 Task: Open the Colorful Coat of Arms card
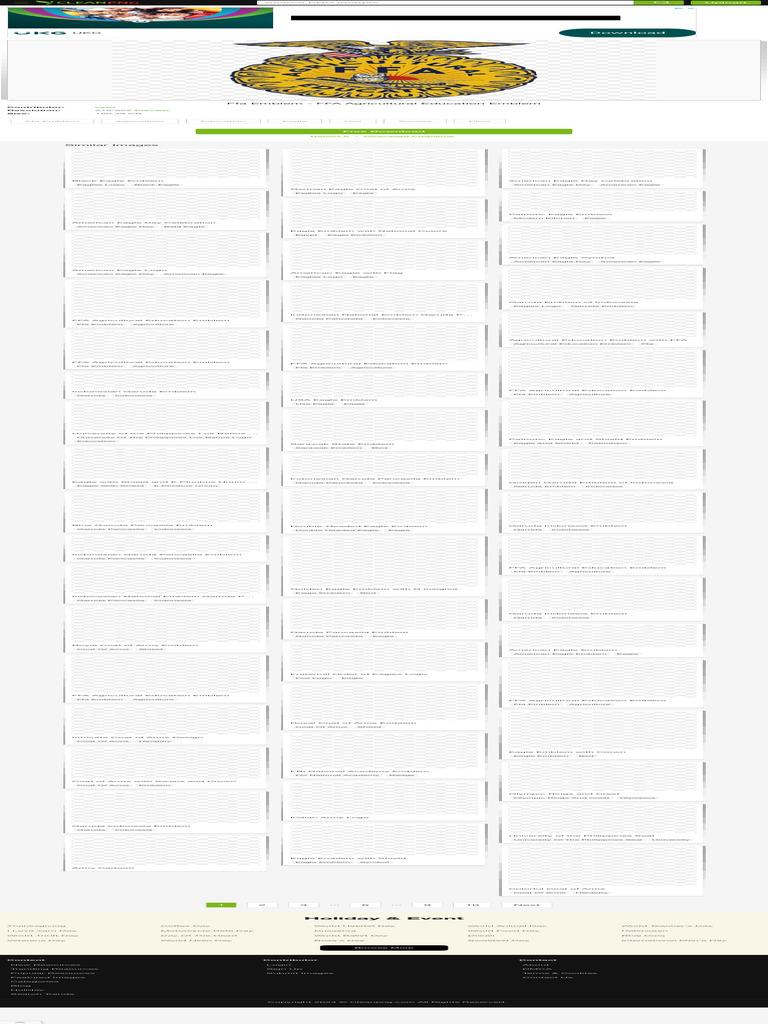pos(602,871)
